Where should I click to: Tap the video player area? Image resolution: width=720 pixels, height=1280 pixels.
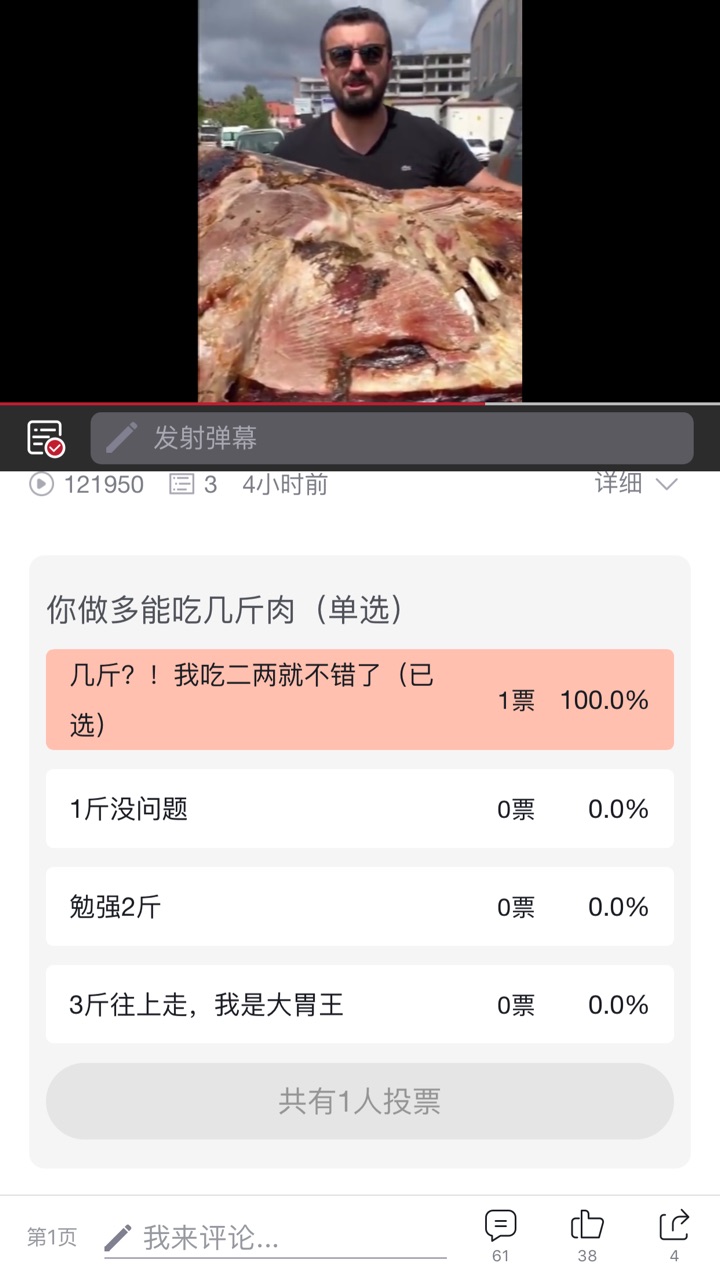tap(360, 200)
